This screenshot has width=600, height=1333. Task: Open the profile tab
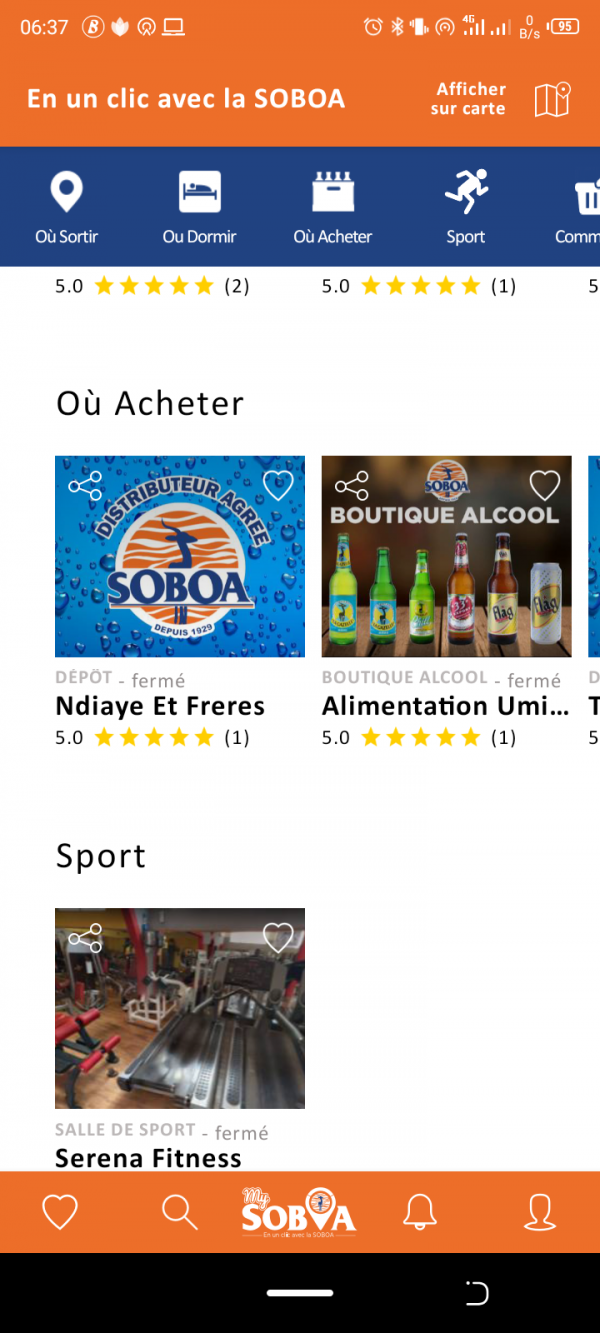[x=540, y=1213]
